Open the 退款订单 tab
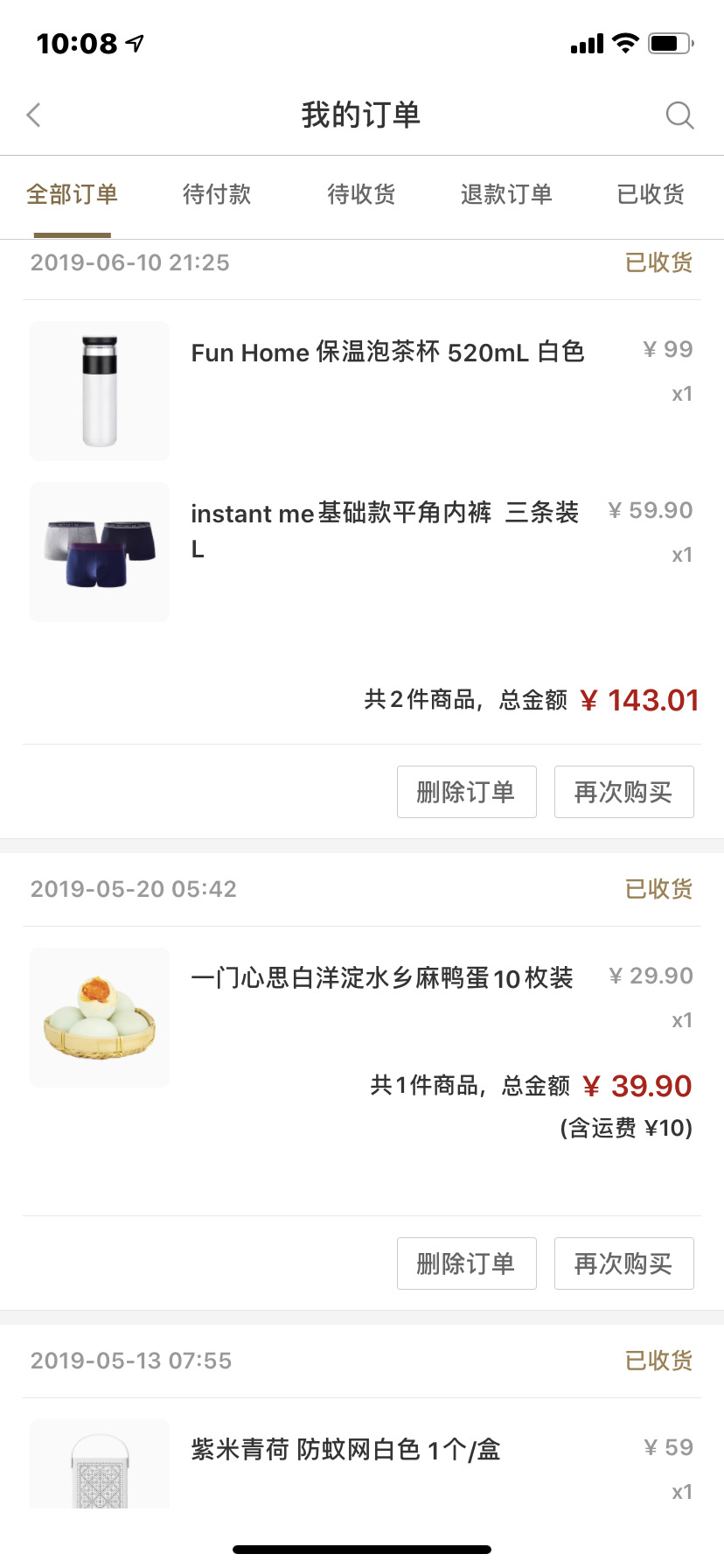Image resolution: width=724 pixels, height=1568 pixels. [506, 194]
